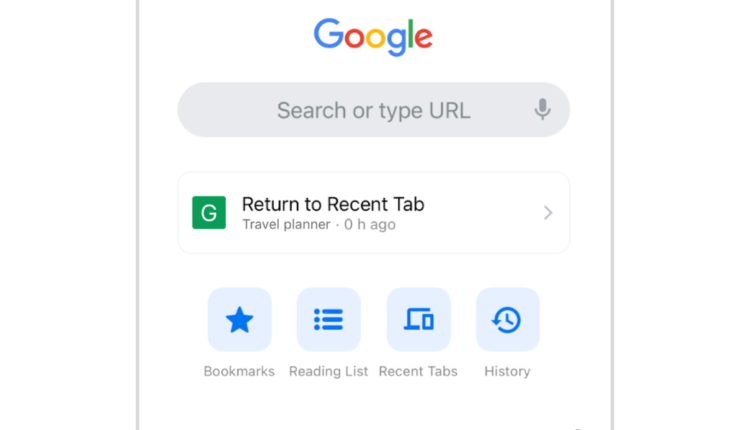Open browsing History
The width and height of the screenshot is (750, 430).
coord(507,320)
